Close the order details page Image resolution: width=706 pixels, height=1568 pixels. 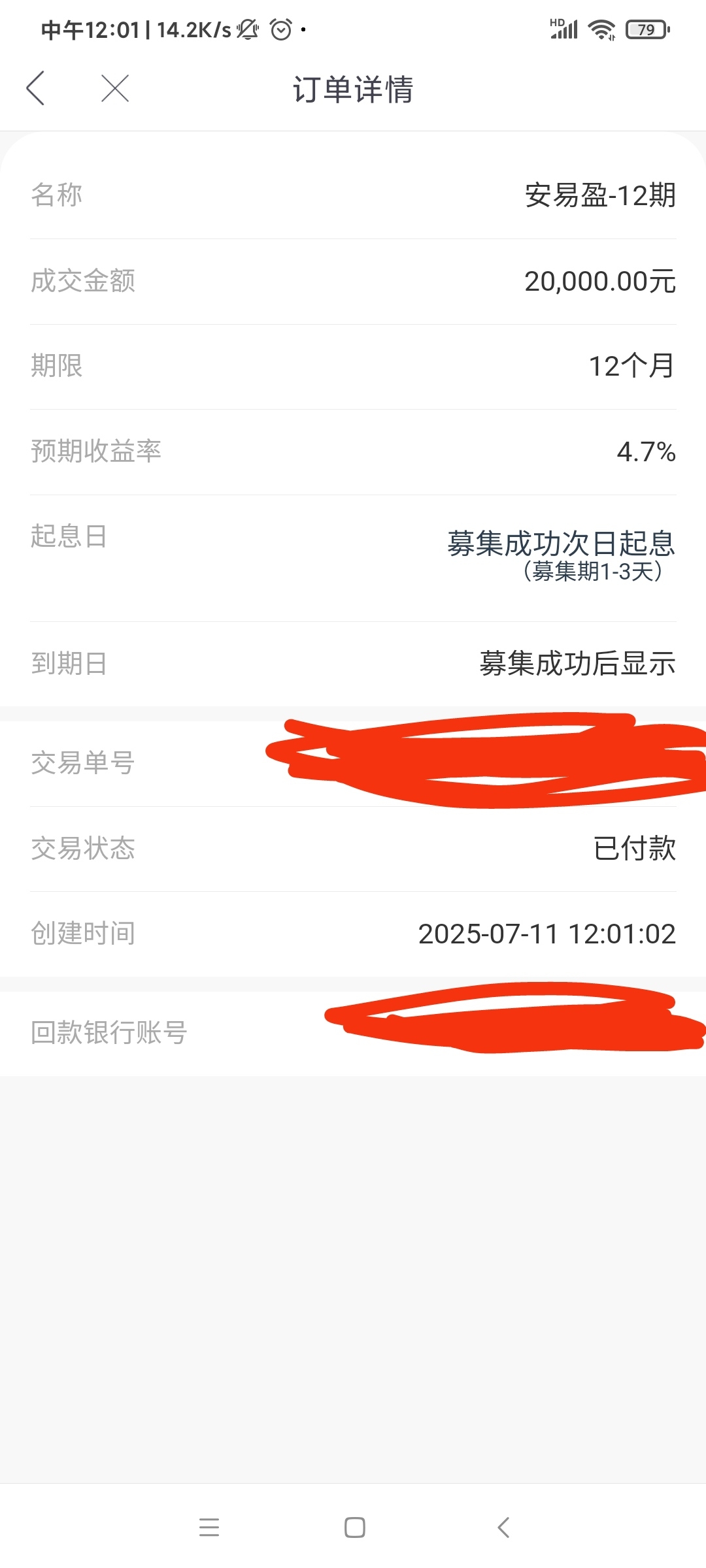[115, 88]
